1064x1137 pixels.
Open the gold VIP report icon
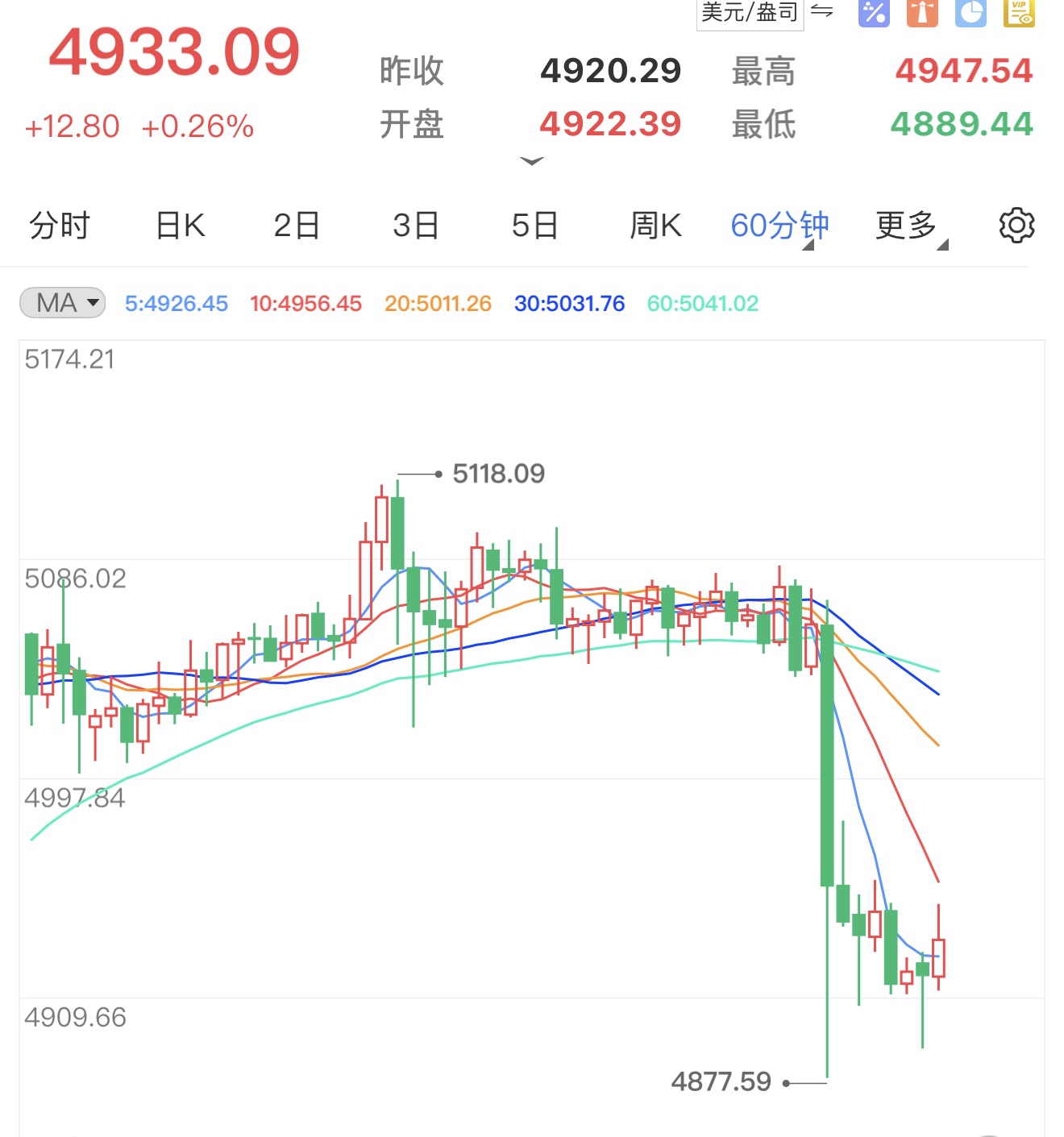click(1019, 12)
